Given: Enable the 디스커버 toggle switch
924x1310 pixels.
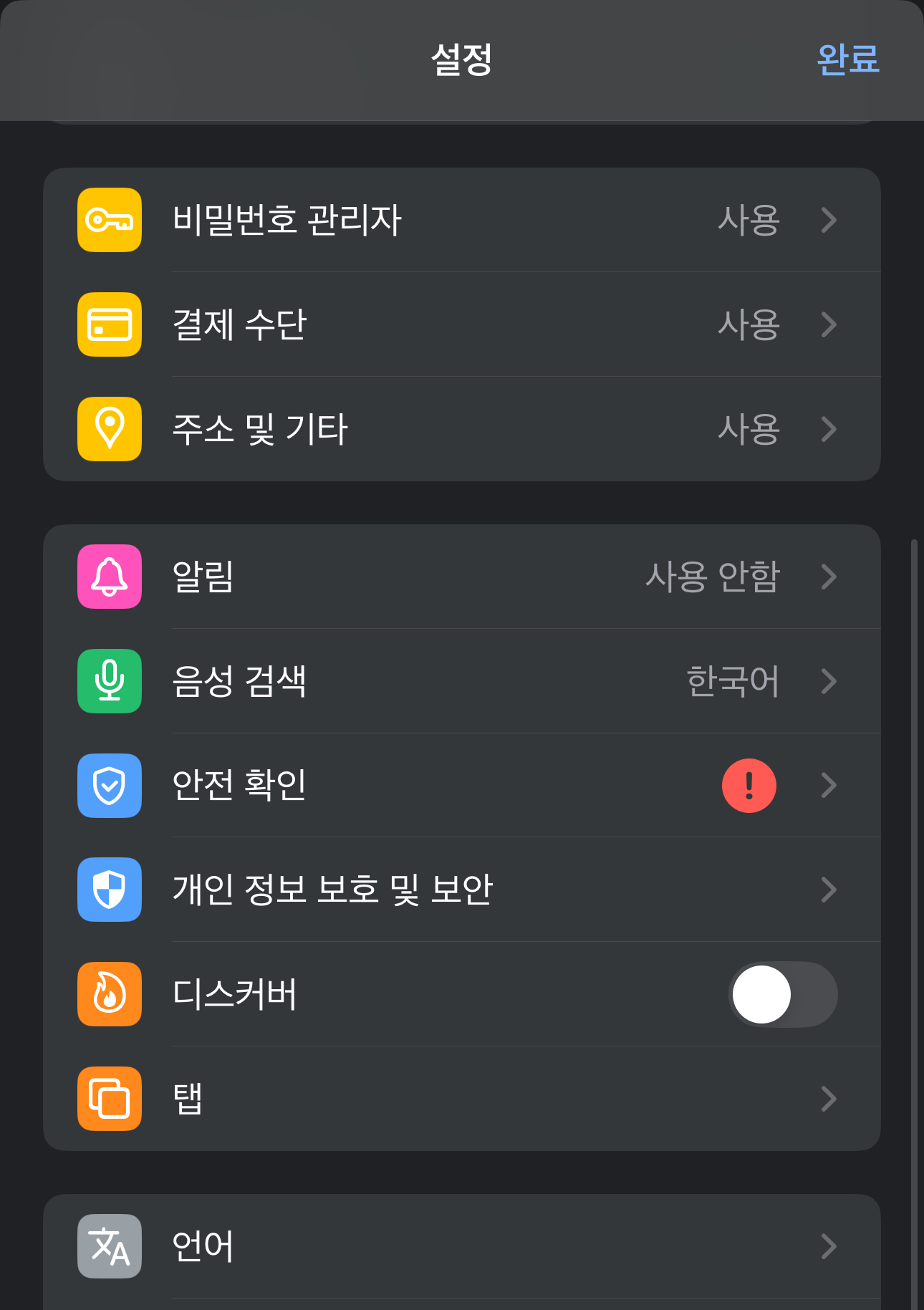Looking at the screenshot, I should coord(784,994).
